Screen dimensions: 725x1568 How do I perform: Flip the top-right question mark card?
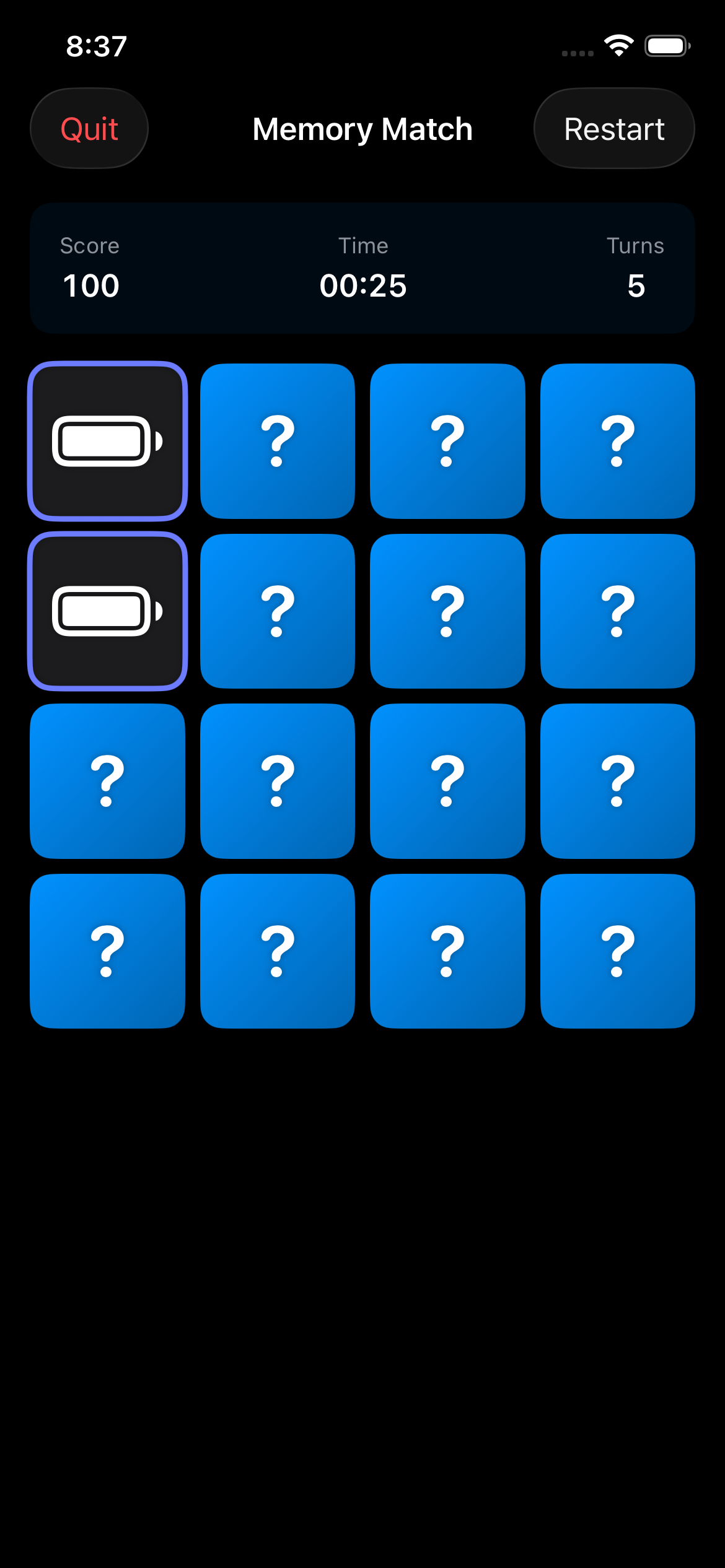tap(618, 441)
